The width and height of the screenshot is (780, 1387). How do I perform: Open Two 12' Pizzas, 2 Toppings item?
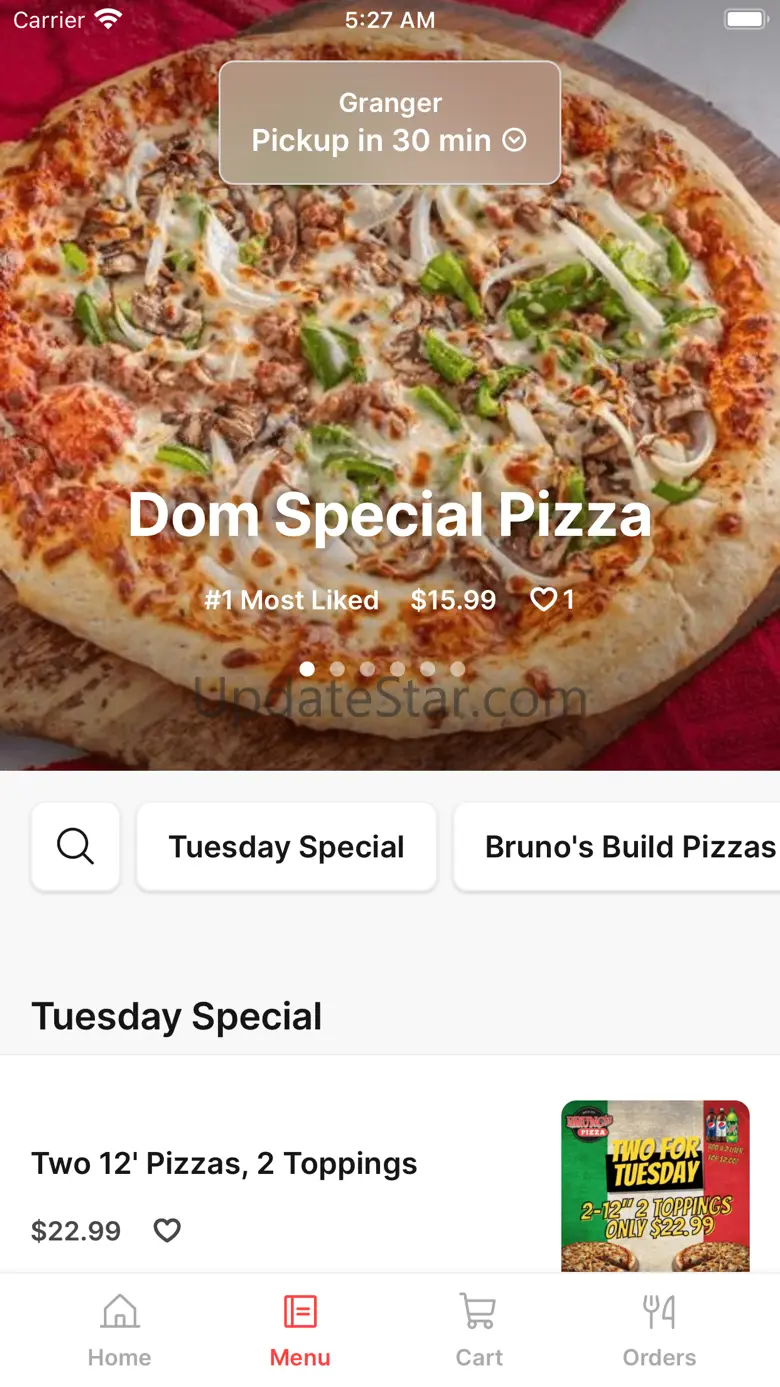[224, 1163]
